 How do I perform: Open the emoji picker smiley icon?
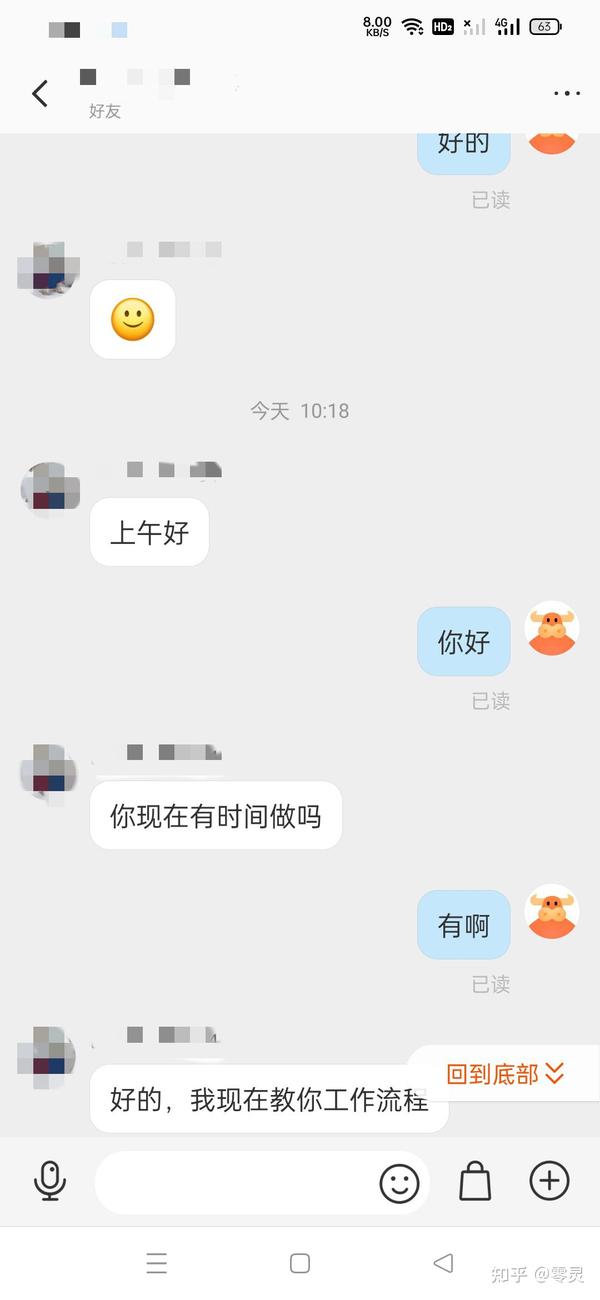pyautogui.click(x=400, y=1183)
